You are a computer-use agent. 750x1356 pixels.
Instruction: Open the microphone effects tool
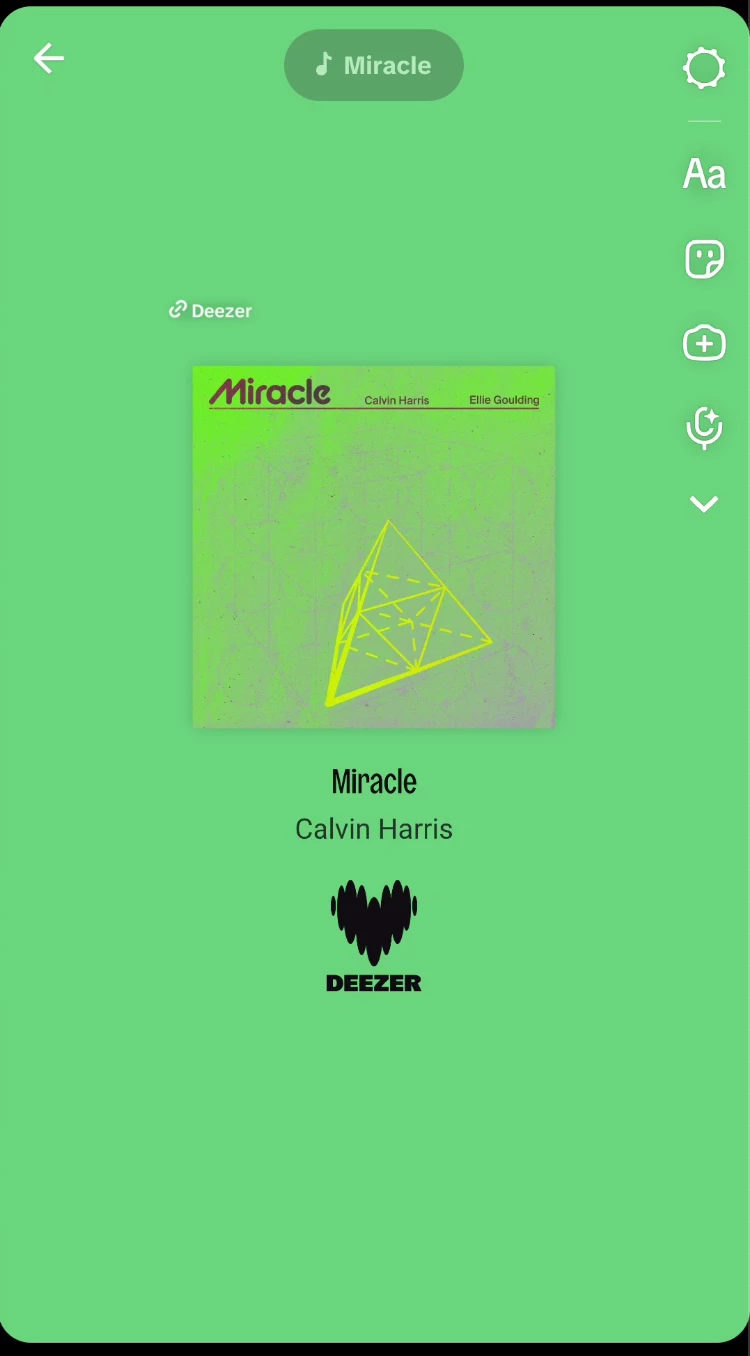point(704,427)
